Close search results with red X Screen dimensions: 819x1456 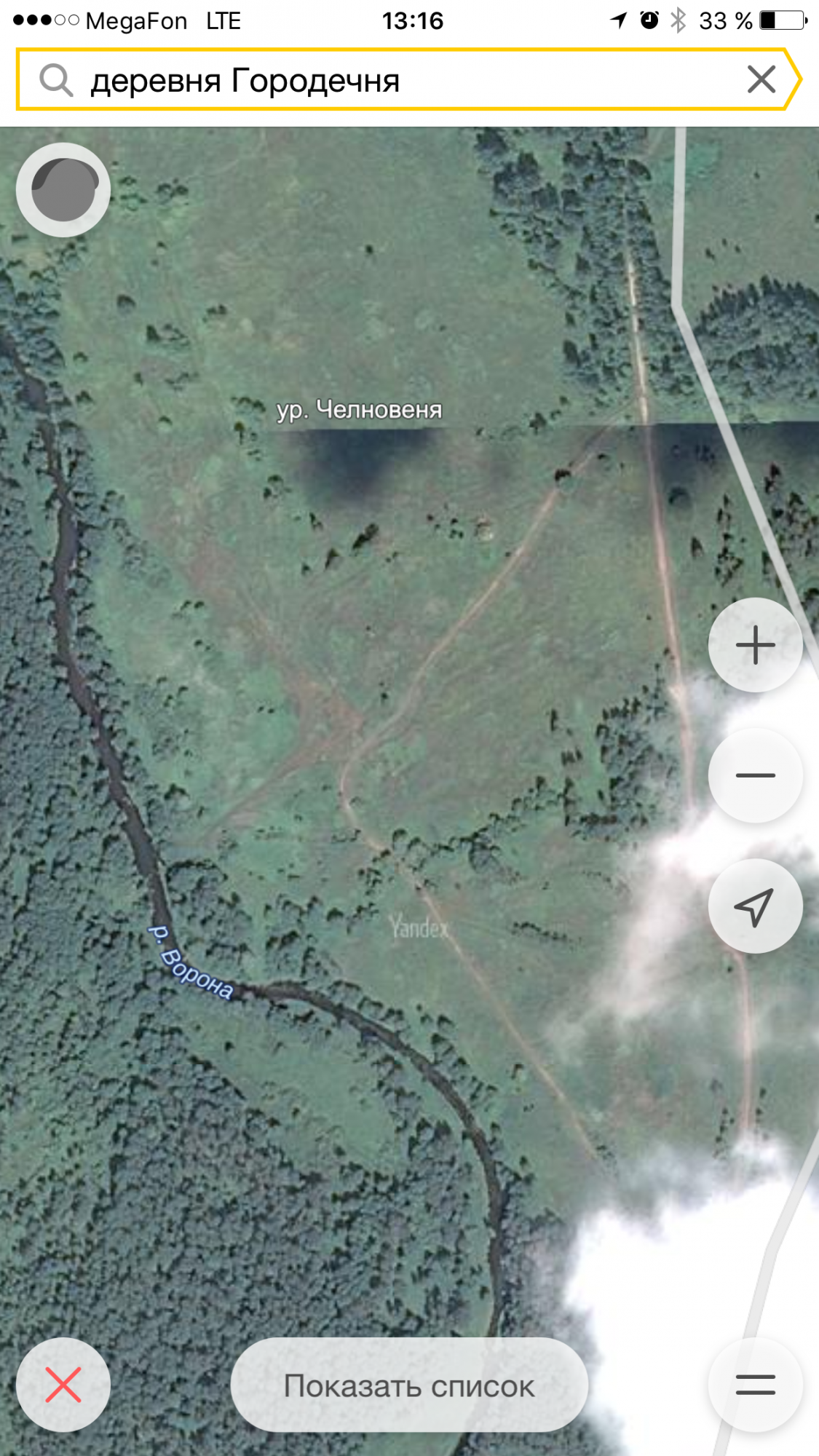click(x=63, y=1385)
